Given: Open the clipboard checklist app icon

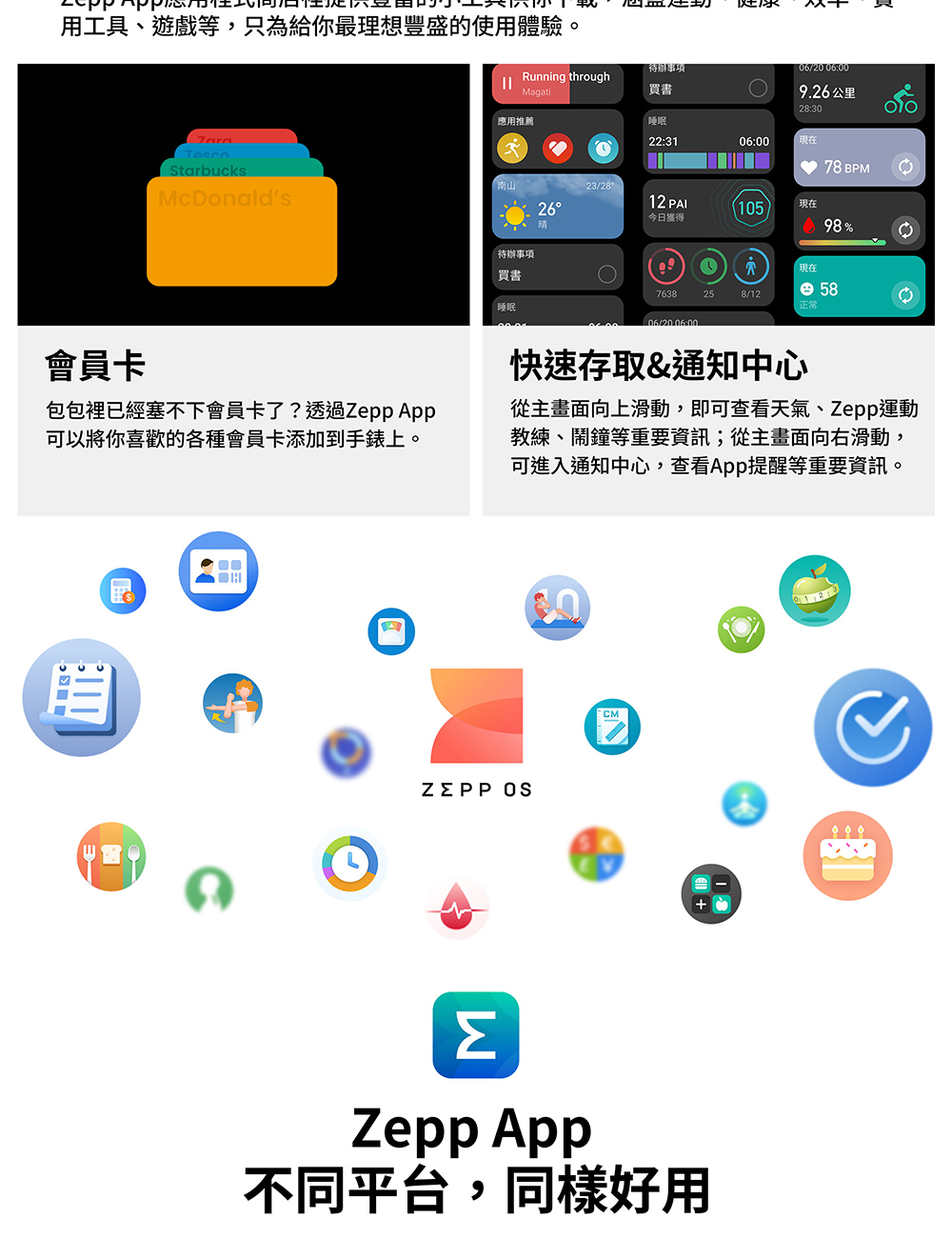Looking at the screenshot, I should click(81, 697).
